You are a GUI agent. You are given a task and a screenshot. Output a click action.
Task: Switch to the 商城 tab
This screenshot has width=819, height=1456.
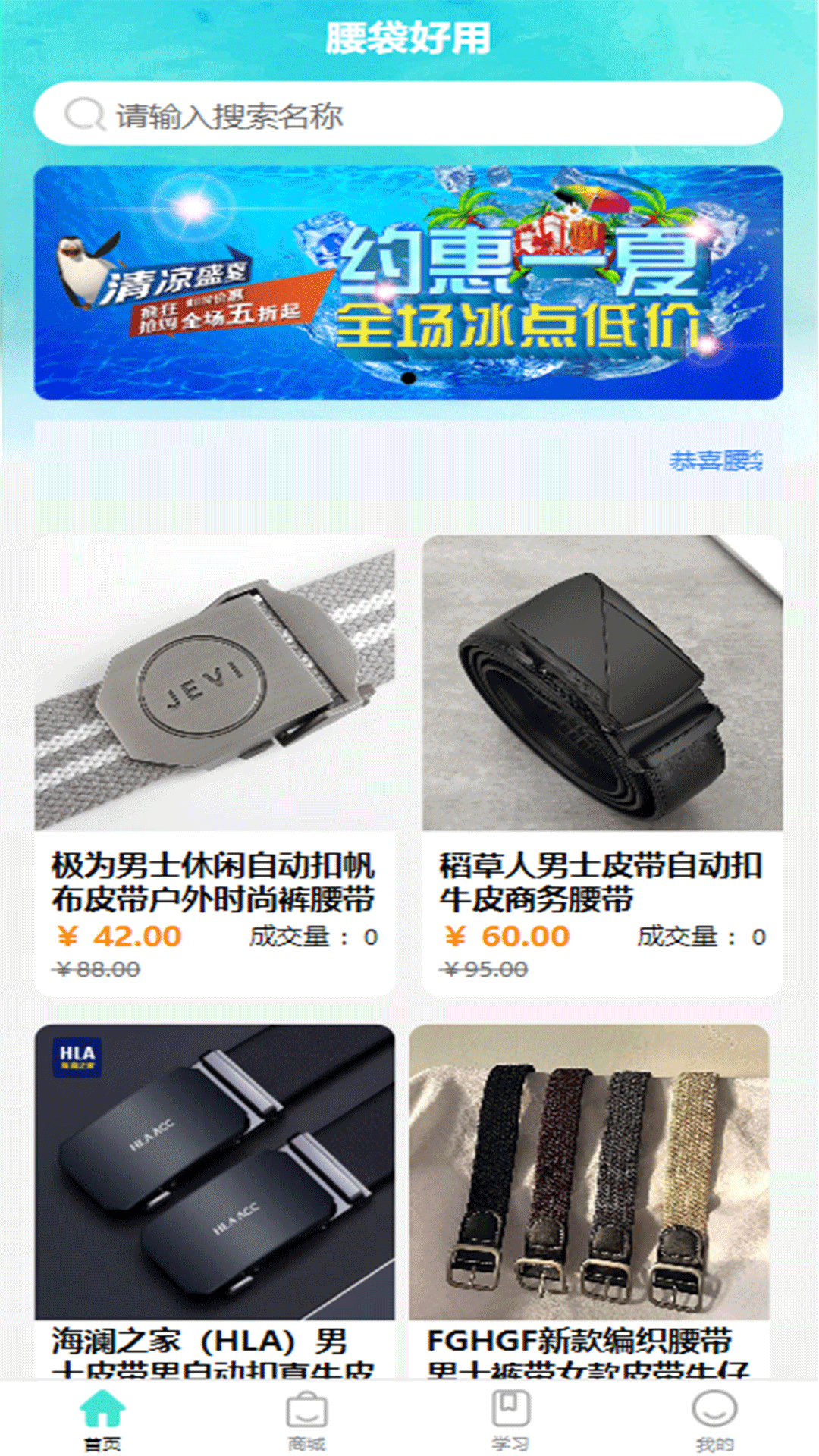tap(306, 1420)
